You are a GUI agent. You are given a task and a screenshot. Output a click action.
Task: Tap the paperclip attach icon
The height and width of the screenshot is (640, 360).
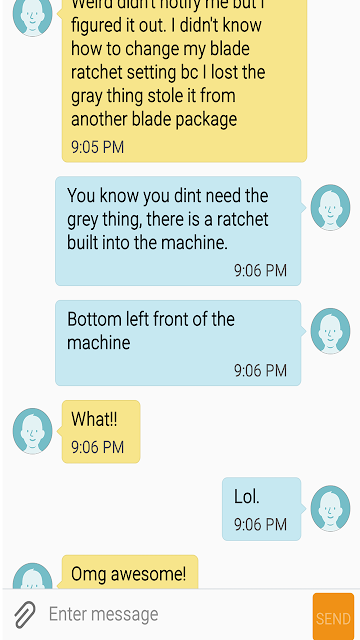pyautogui.click(x=25, y=615)
